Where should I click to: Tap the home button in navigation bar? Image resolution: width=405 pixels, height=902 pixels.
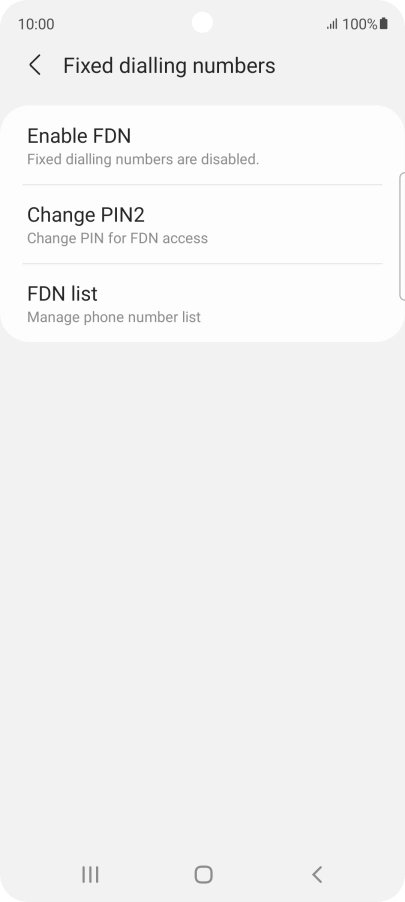203,874
